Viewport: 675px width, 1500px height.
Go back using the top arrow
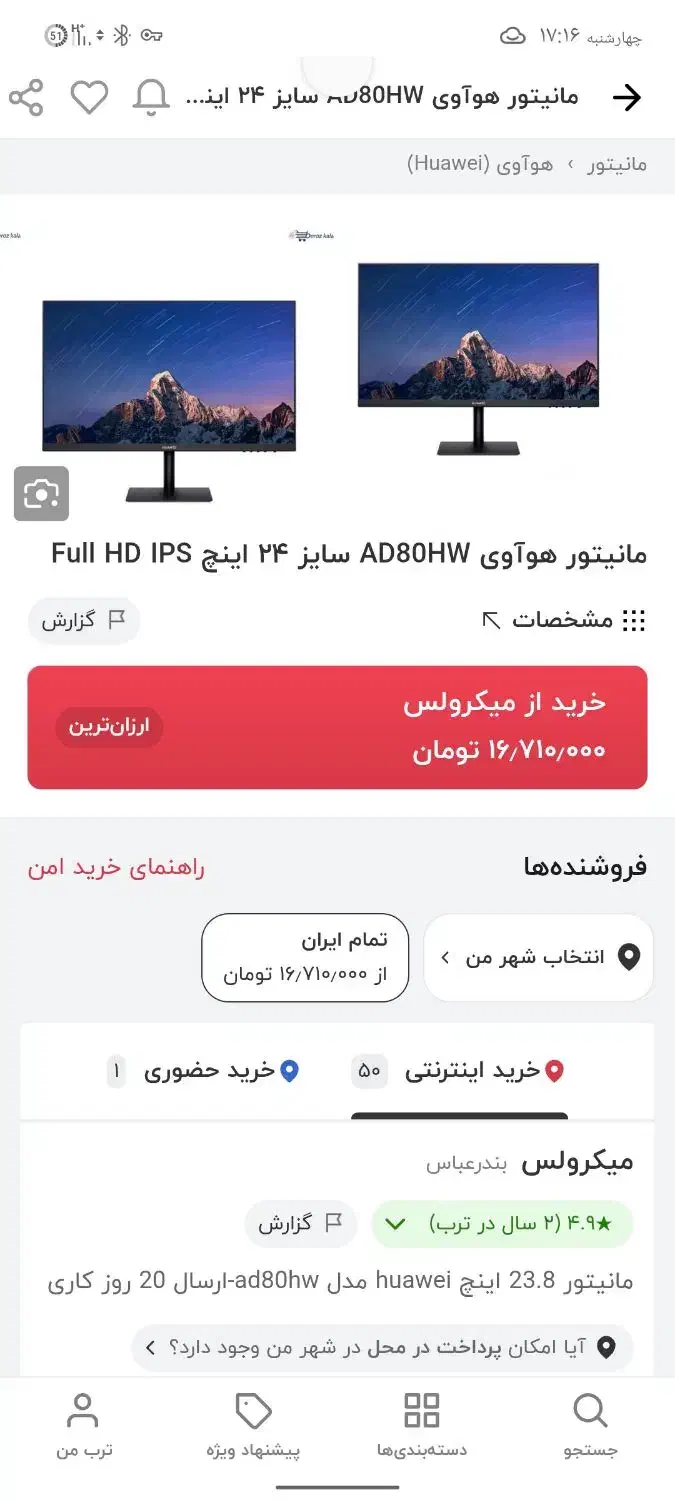click(x=626, y=98)
